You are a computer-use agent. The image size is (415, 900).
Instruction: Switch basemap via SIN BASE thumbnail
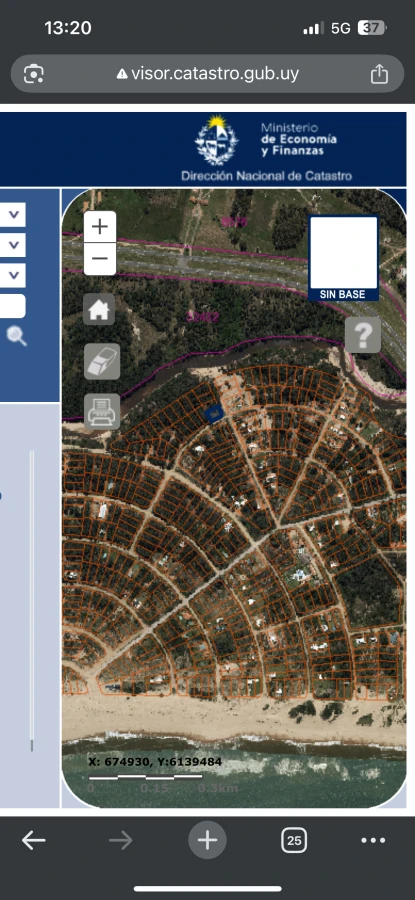[344, 258]
